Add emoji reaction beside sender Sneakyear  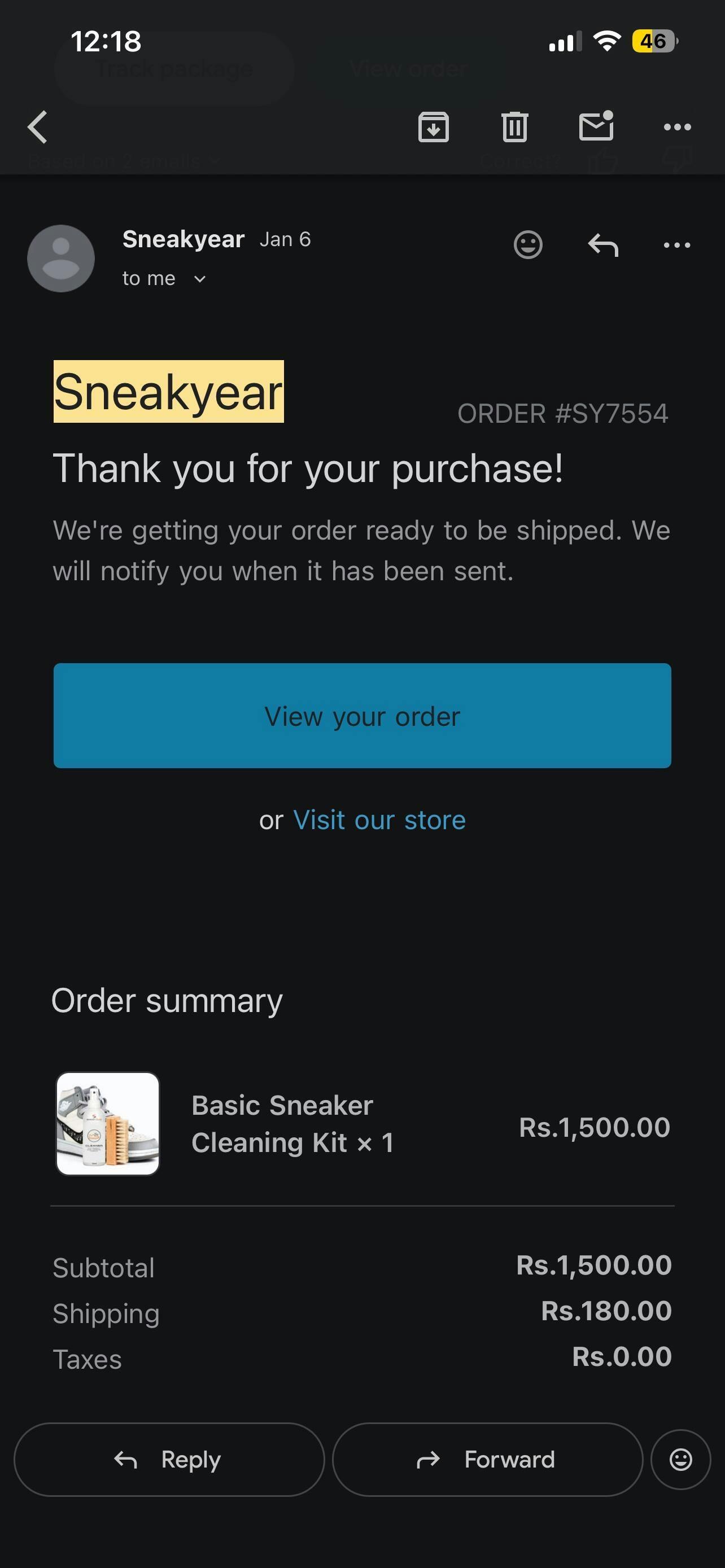point(528,246)
